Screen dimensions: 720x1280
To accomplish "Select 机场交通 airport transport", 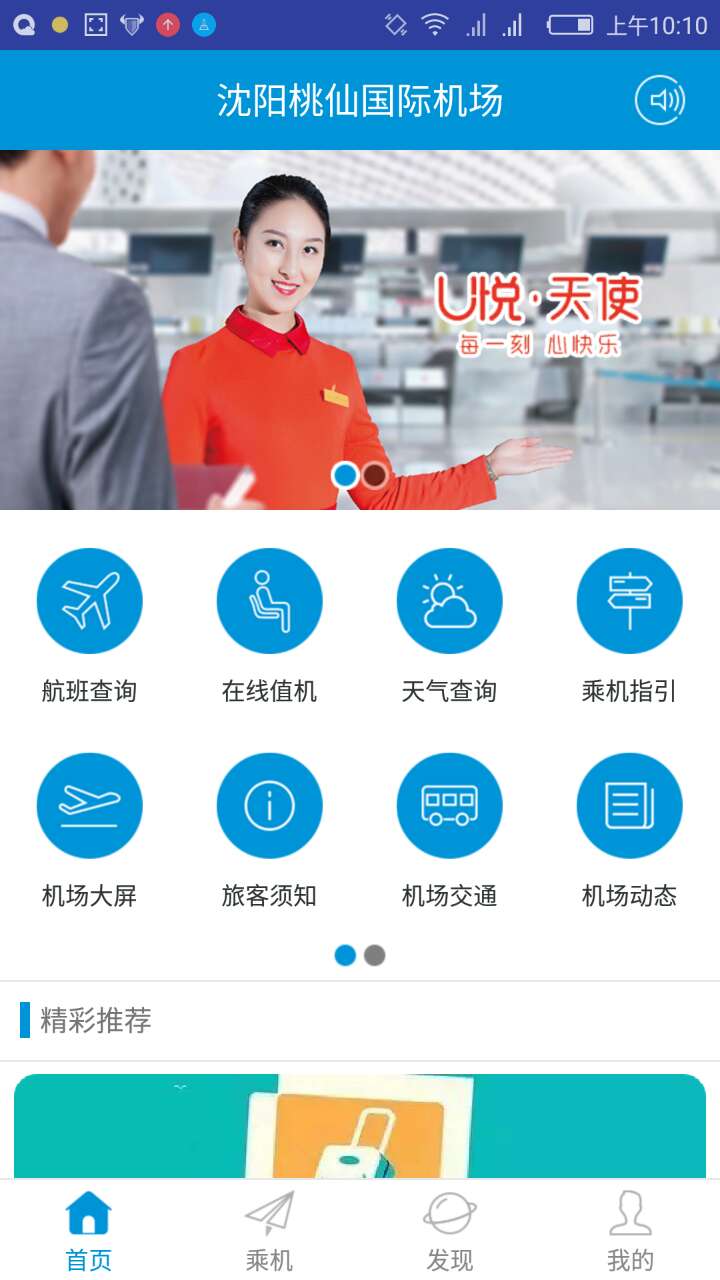I will pos(450,806).
